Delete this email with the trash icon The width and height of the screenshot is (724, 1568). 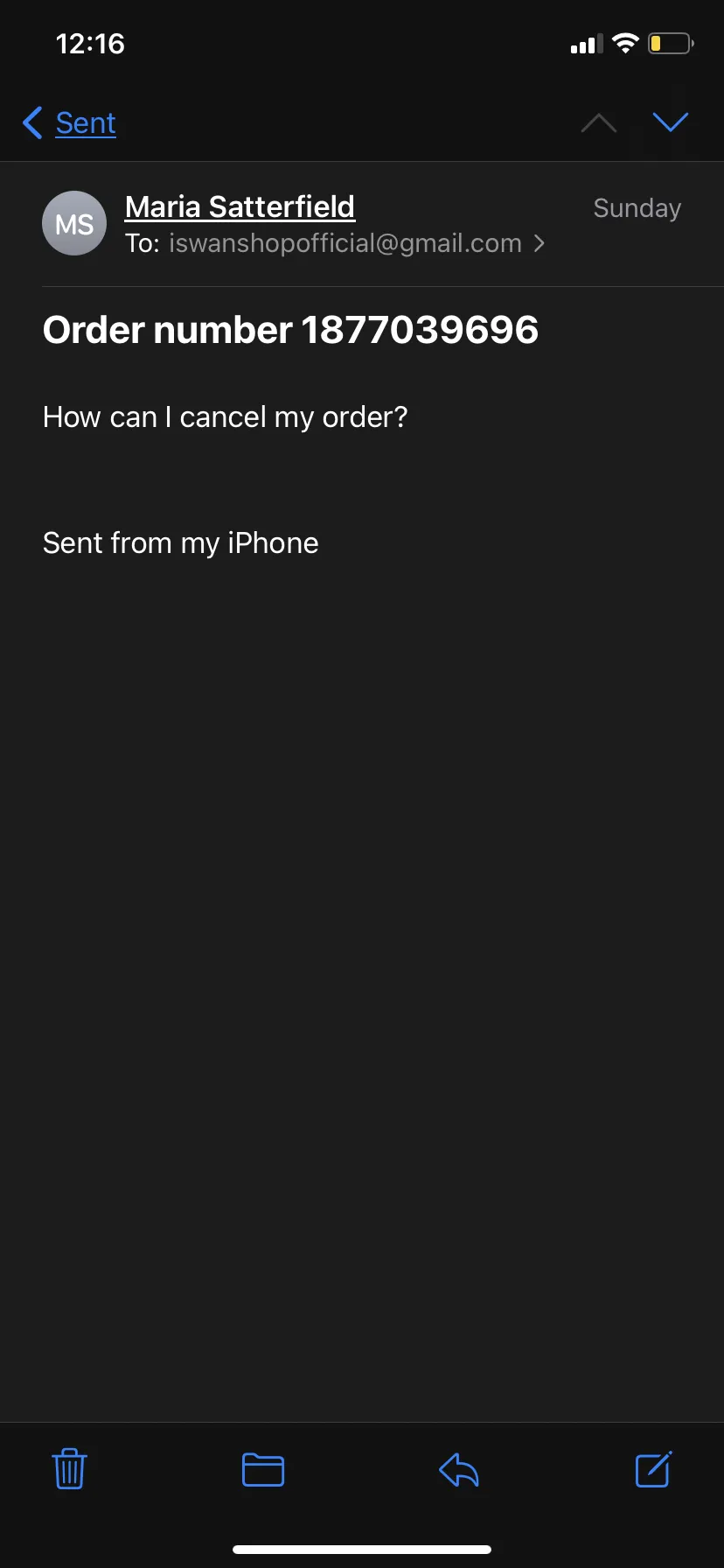[x=69, y=1469]
